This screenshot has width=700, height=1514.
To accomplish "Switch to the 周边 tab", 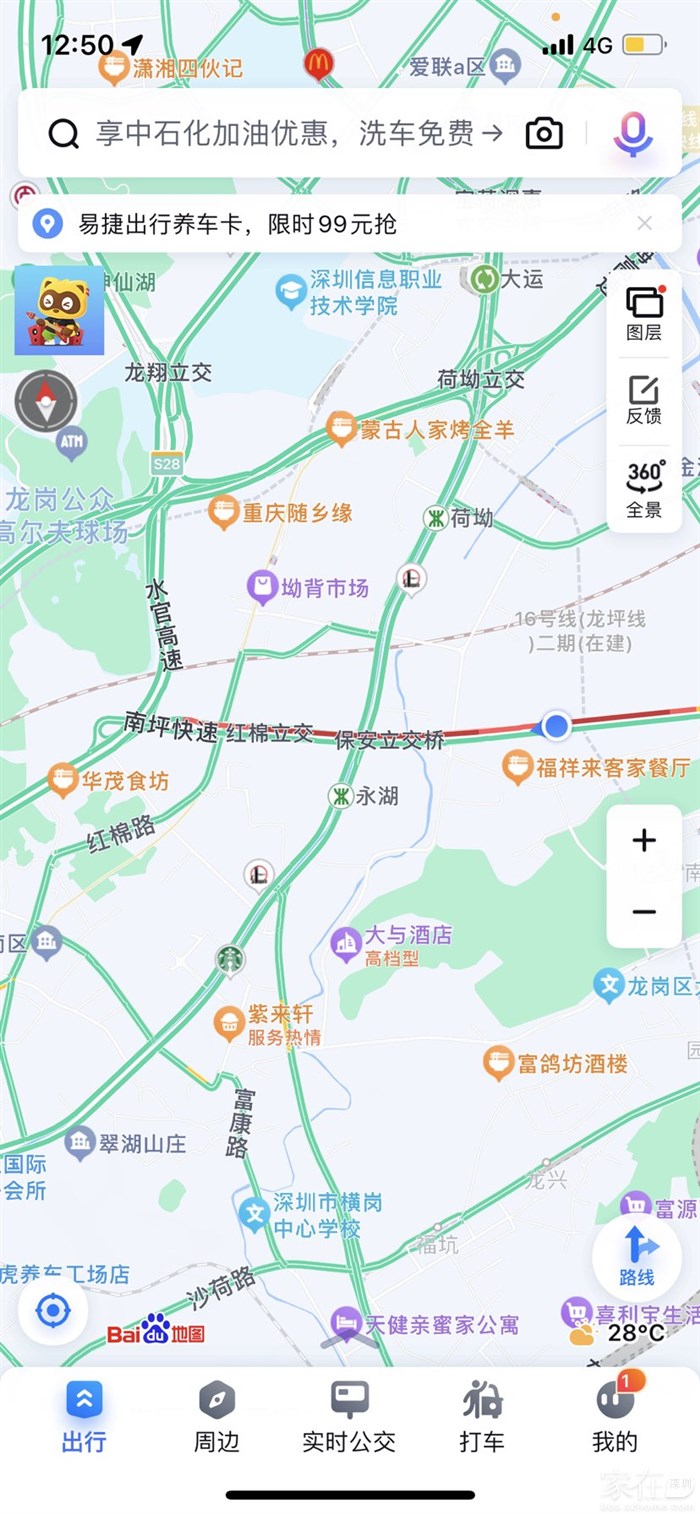I will tap(216, 1415).
